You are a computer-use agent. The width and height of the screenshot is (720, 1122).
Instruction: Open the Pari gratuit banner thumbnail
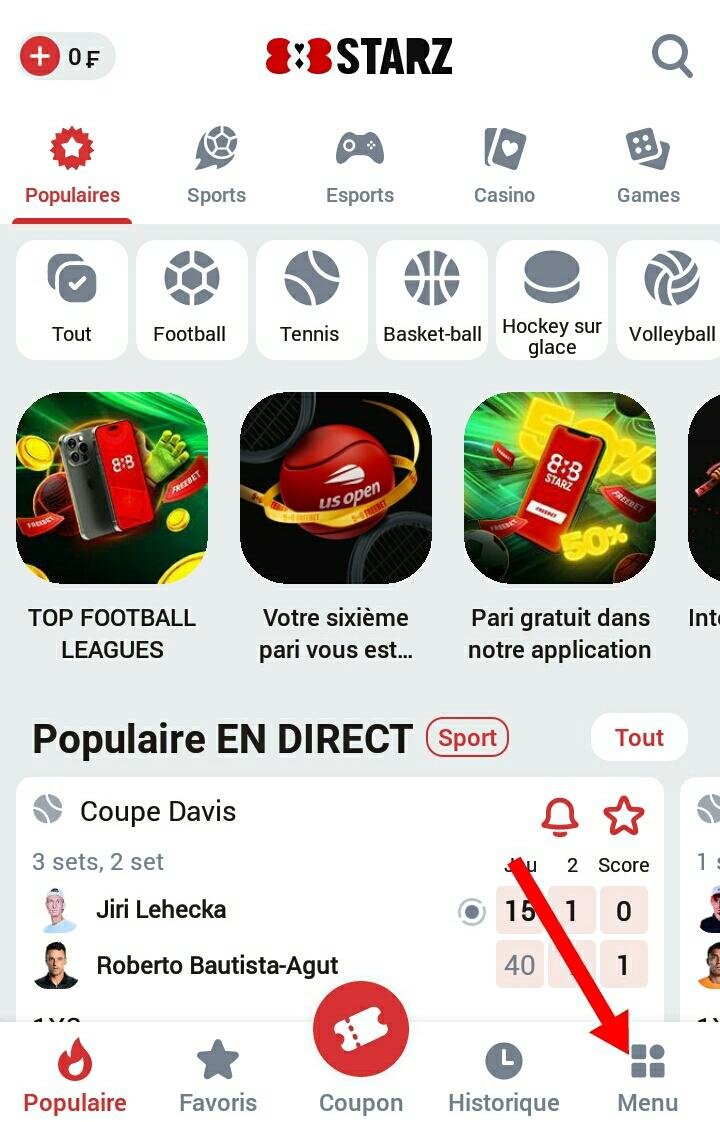click(x=561, y=485)
